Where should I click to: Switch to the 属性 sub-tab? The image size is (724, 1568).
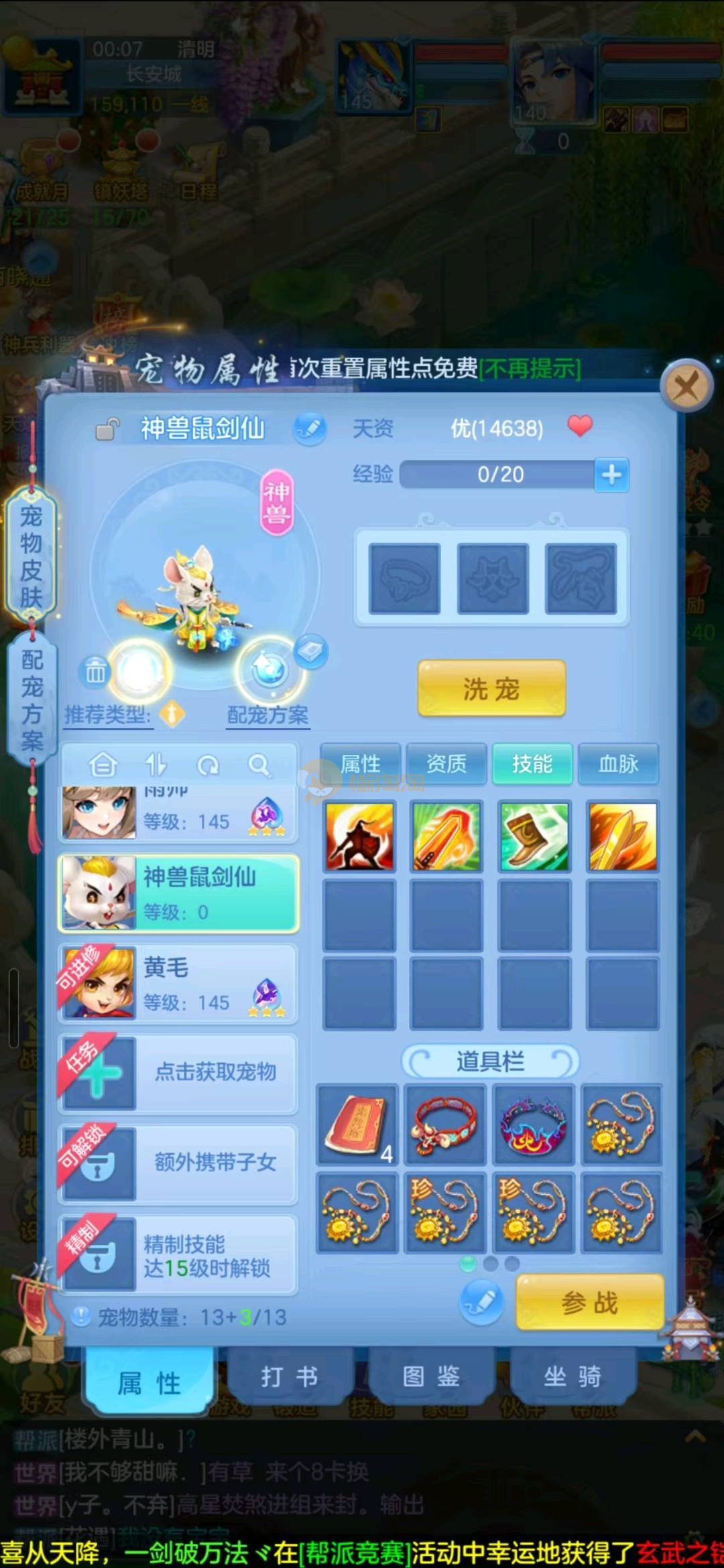(361, 763)
